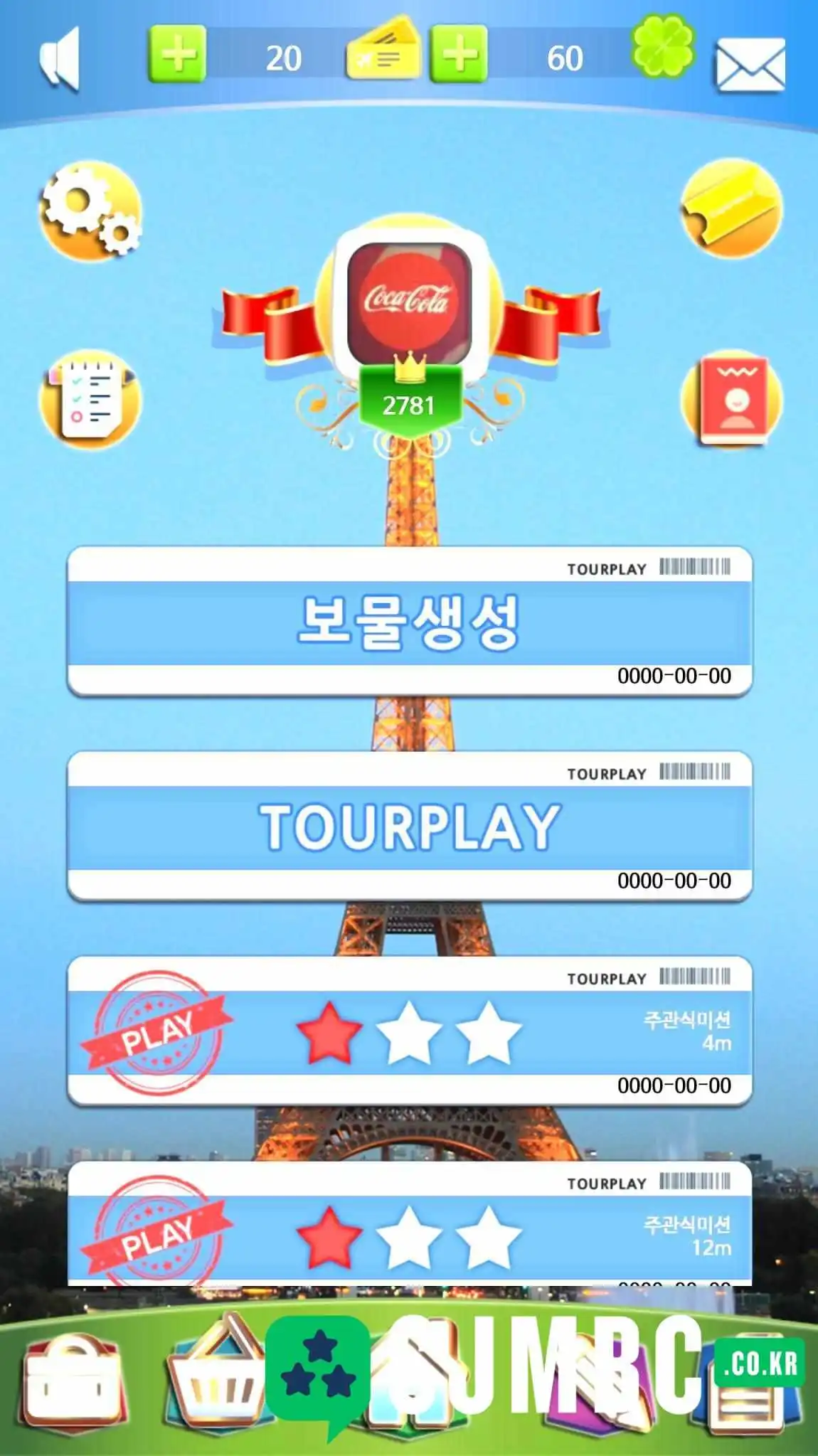Open settings with the gears icon
The width and height of the screenshot is (818, 1456).
(x=90, y=211)
